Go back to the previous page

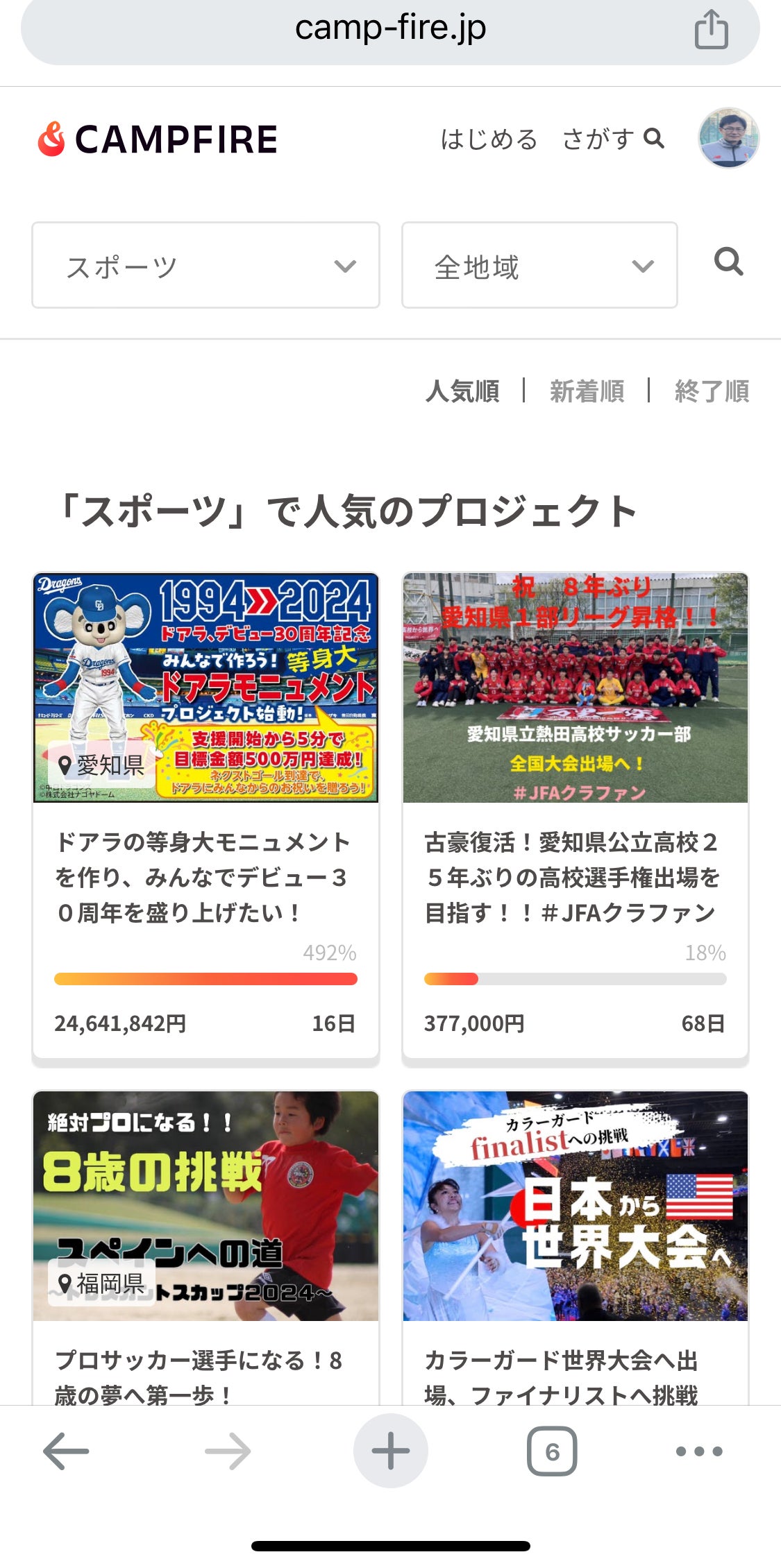[x=66, y=1451]
